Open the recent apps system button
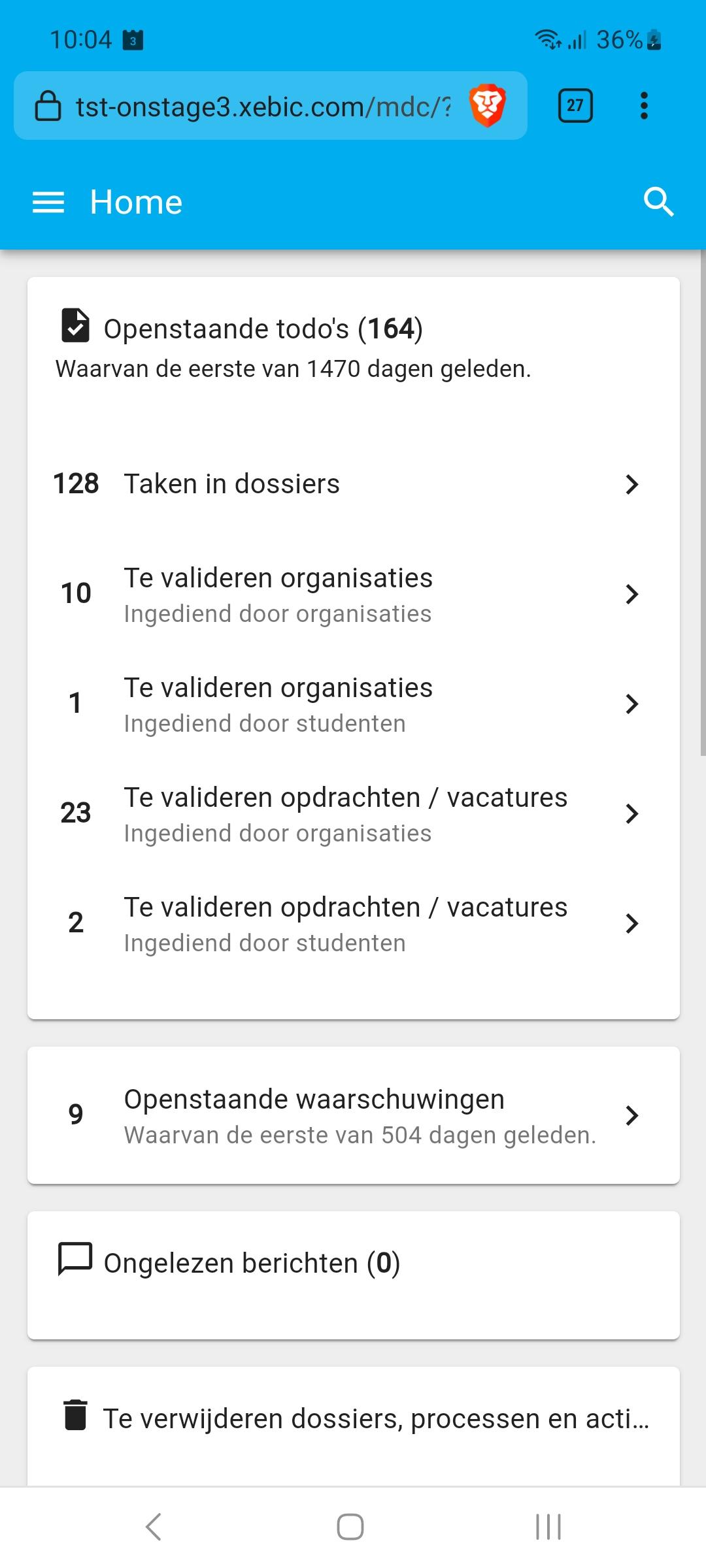The image size is (706, 1568). (548, 1527)
